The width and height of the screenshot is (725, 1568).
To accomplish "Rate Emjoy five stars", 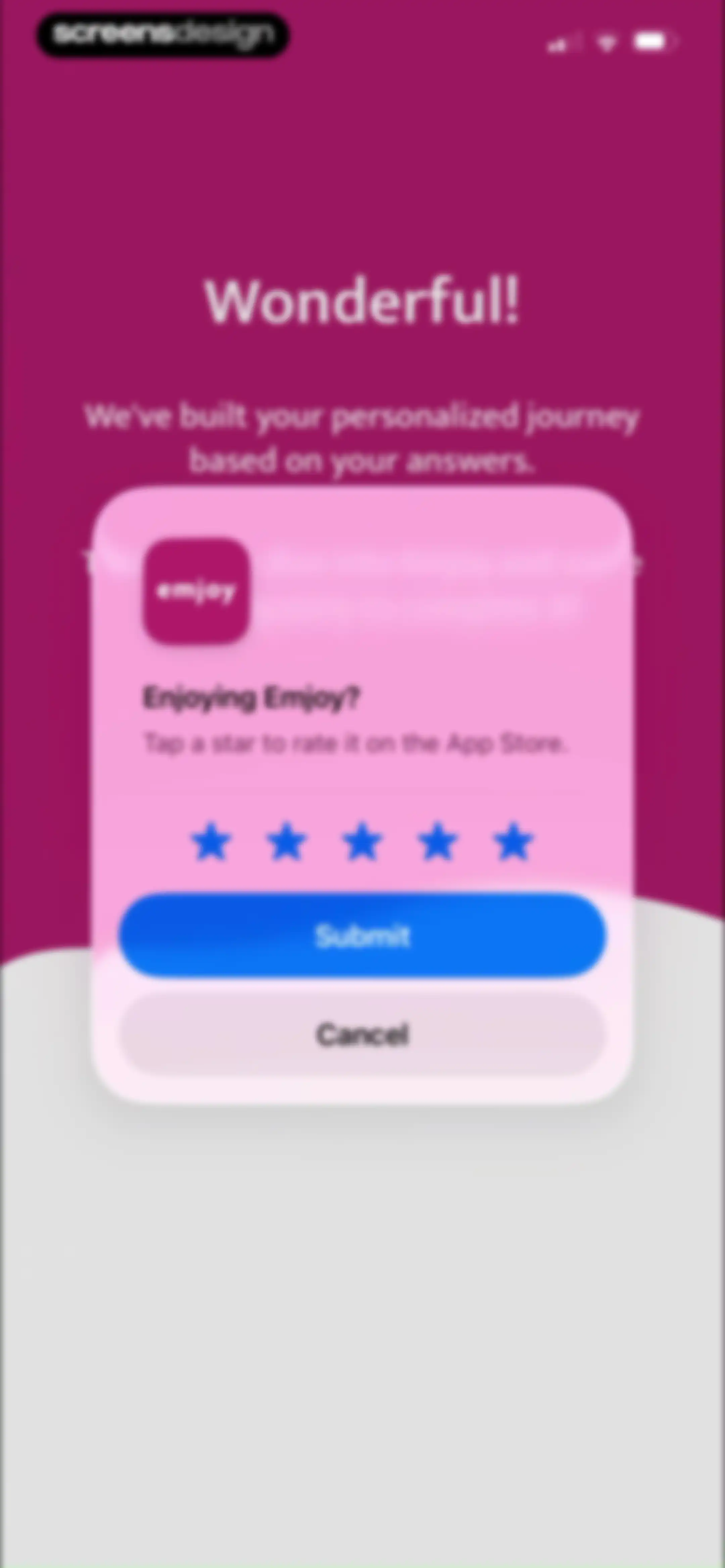I will [514, 842].
